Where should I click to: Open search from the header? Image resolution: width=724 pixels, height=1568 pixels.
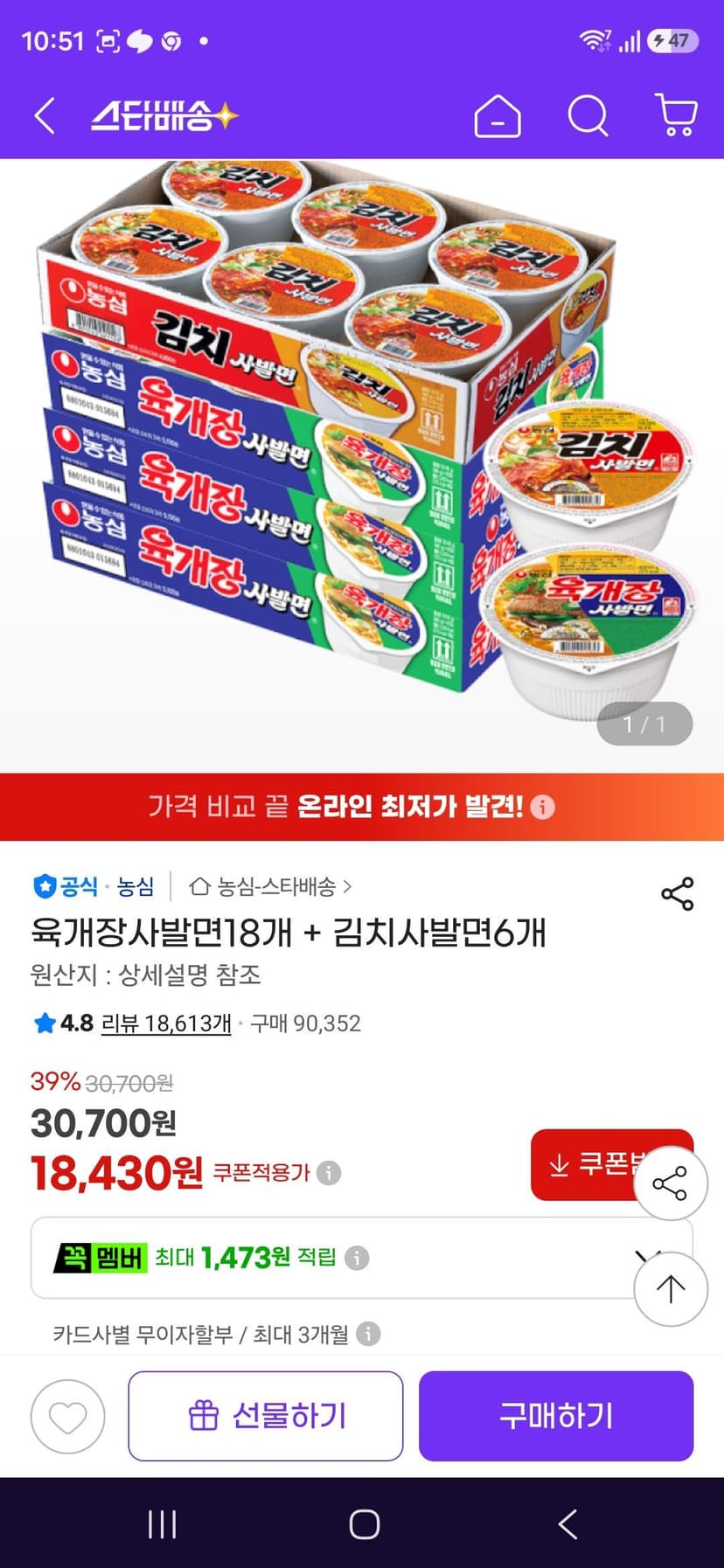coord(588,115)
